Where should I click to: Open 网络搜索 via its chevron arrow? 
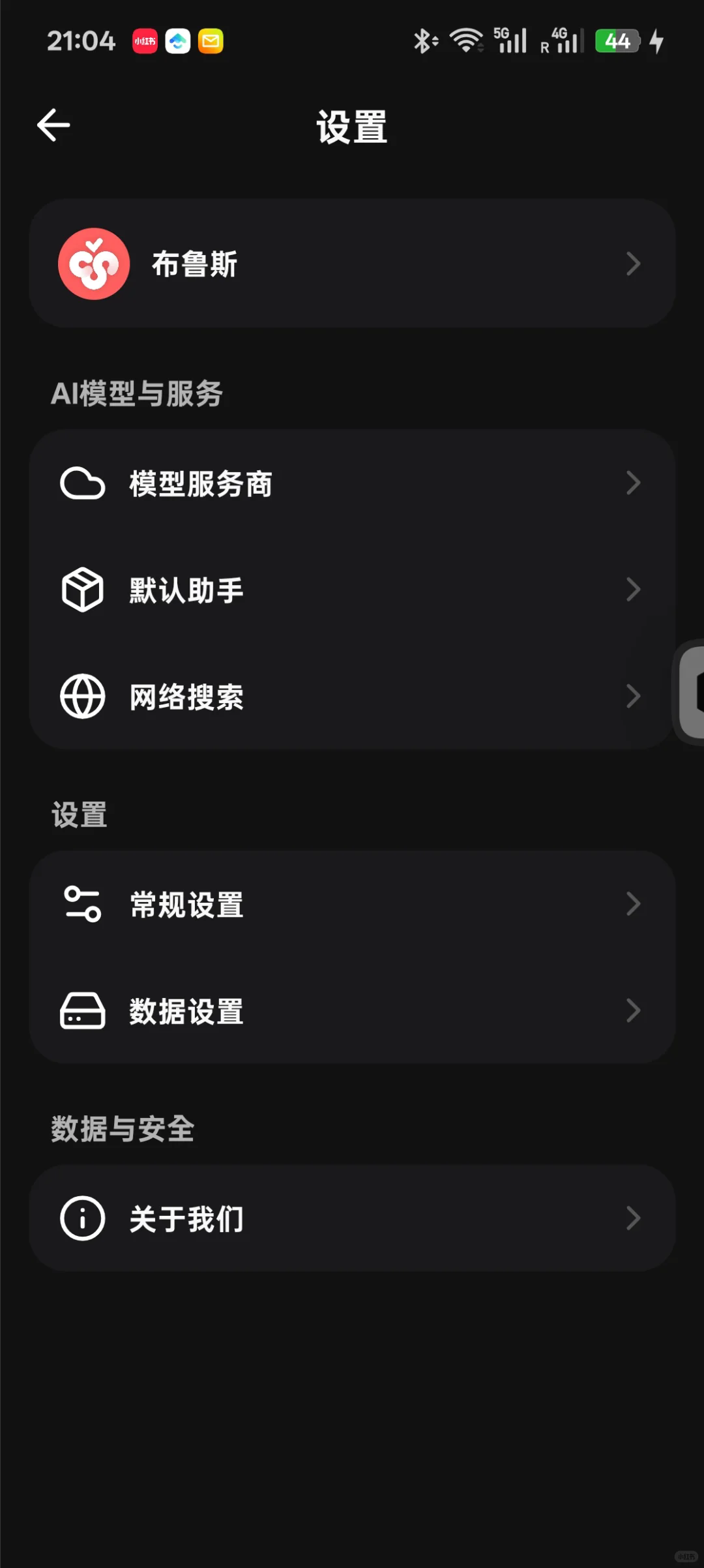pyautogui.click(x=633, y=696)
